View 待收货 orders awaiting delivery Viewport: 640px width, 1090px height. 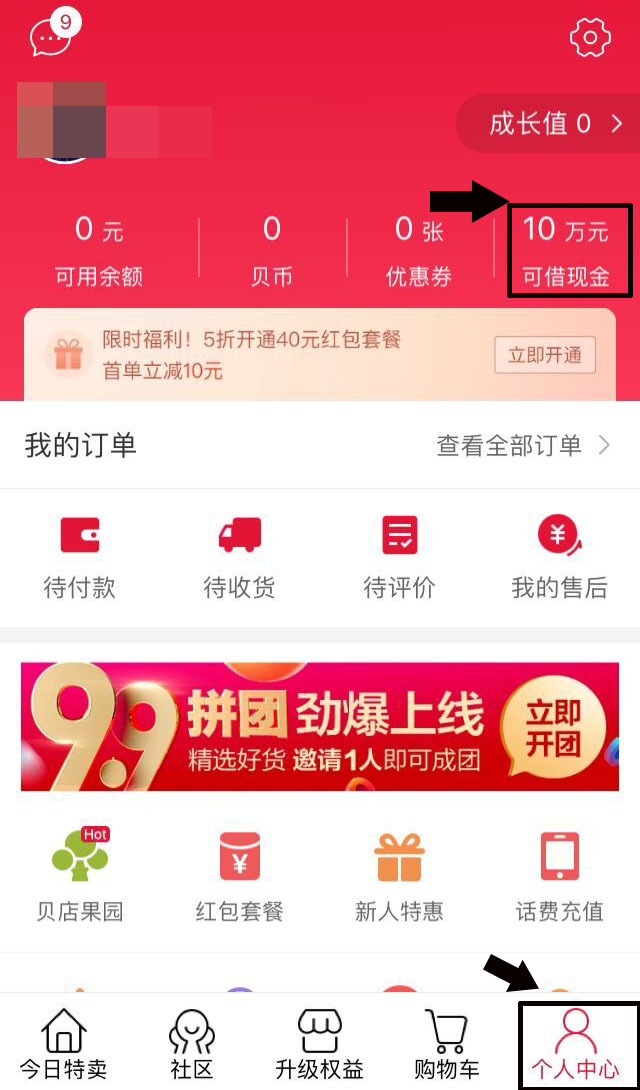[239, 557]
